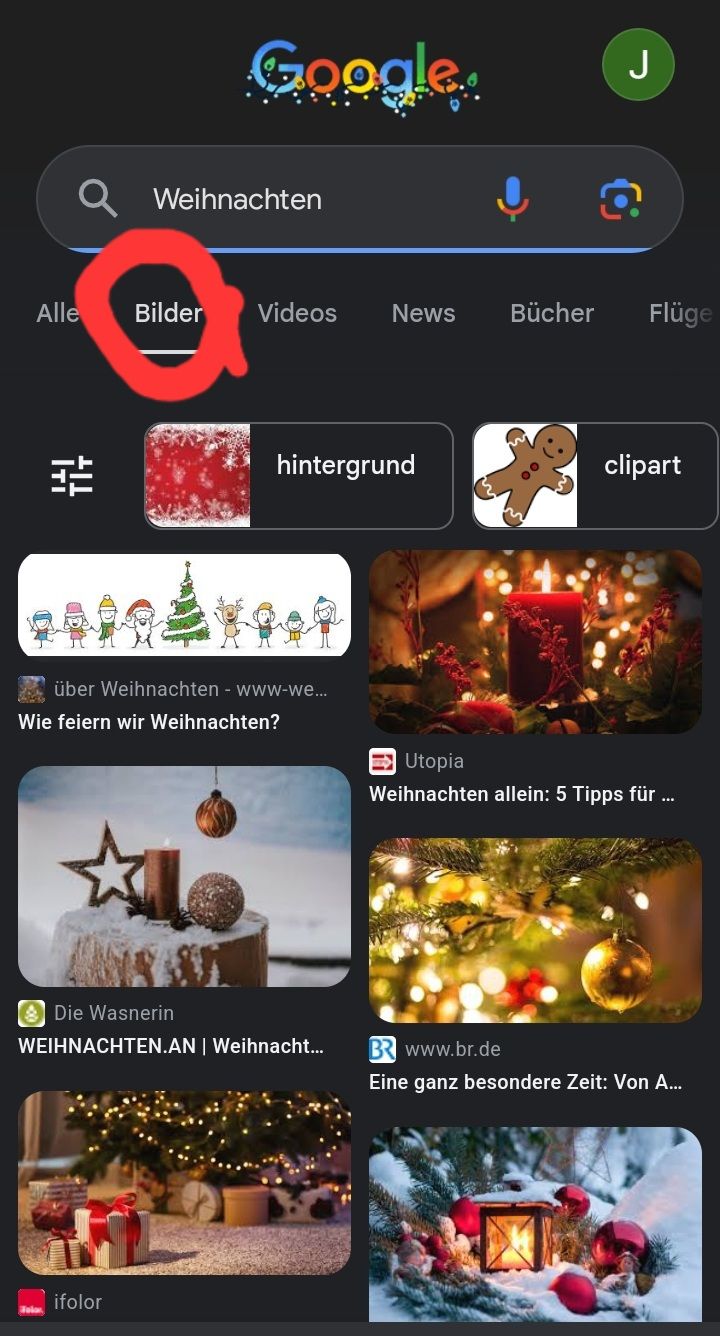Open the account avatar J
720x1336 pixels.
(x=638, y=65)
